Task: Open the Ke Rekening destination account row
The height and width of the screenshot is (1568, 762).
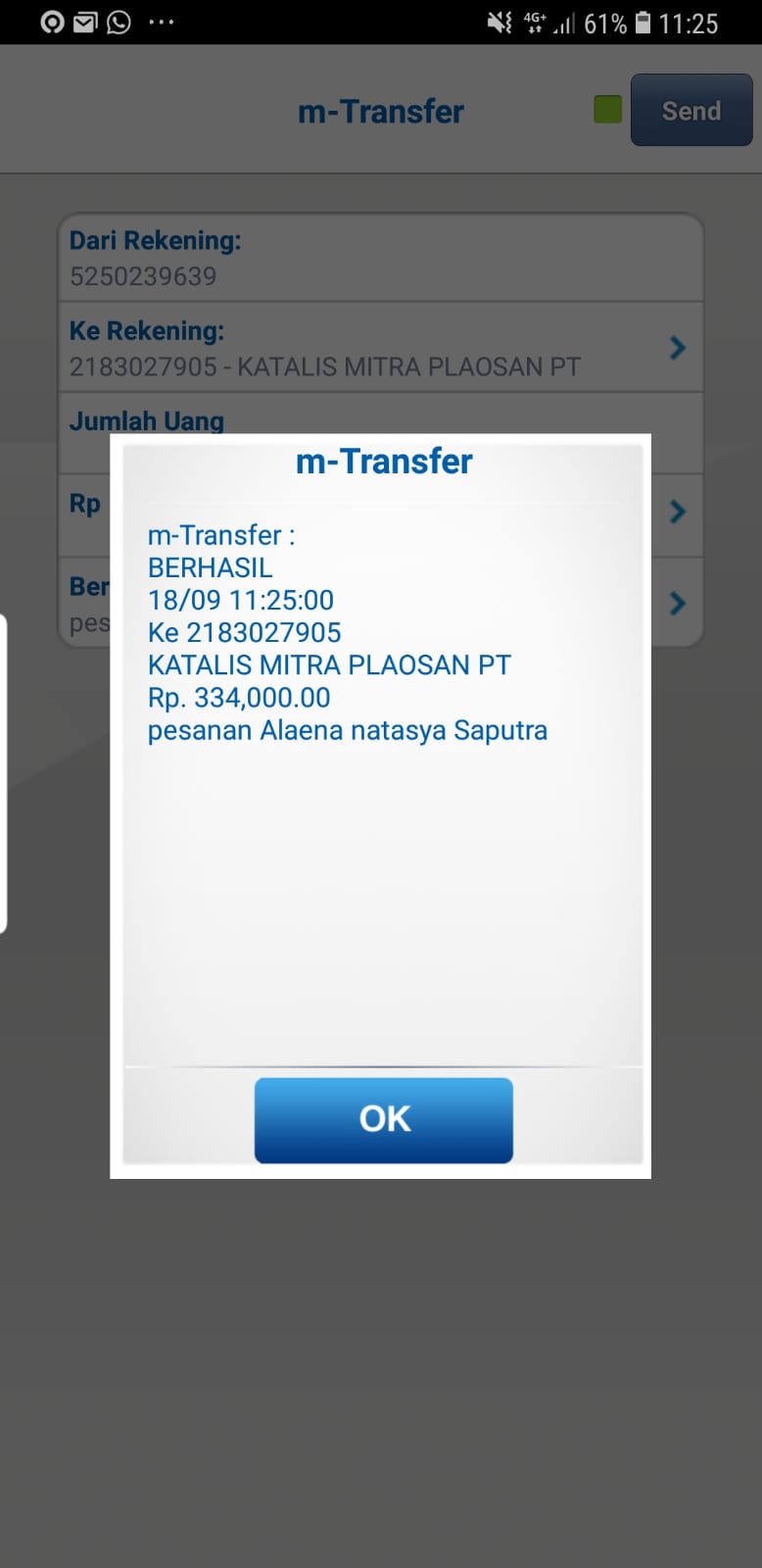Action: click(381, 348)
